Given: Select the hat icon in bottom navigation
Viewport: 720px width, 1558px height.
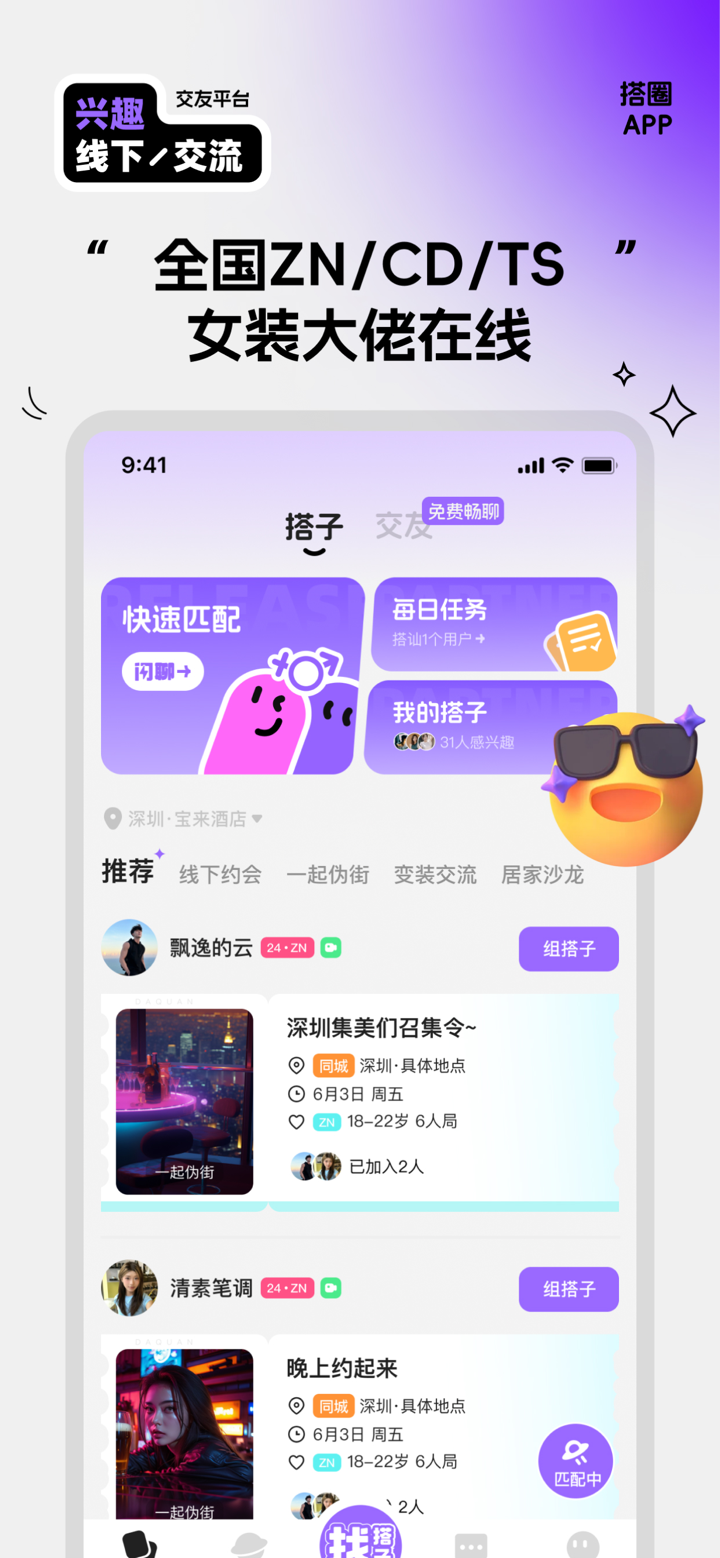Looking at the screenshot, I should point(250,1545).
